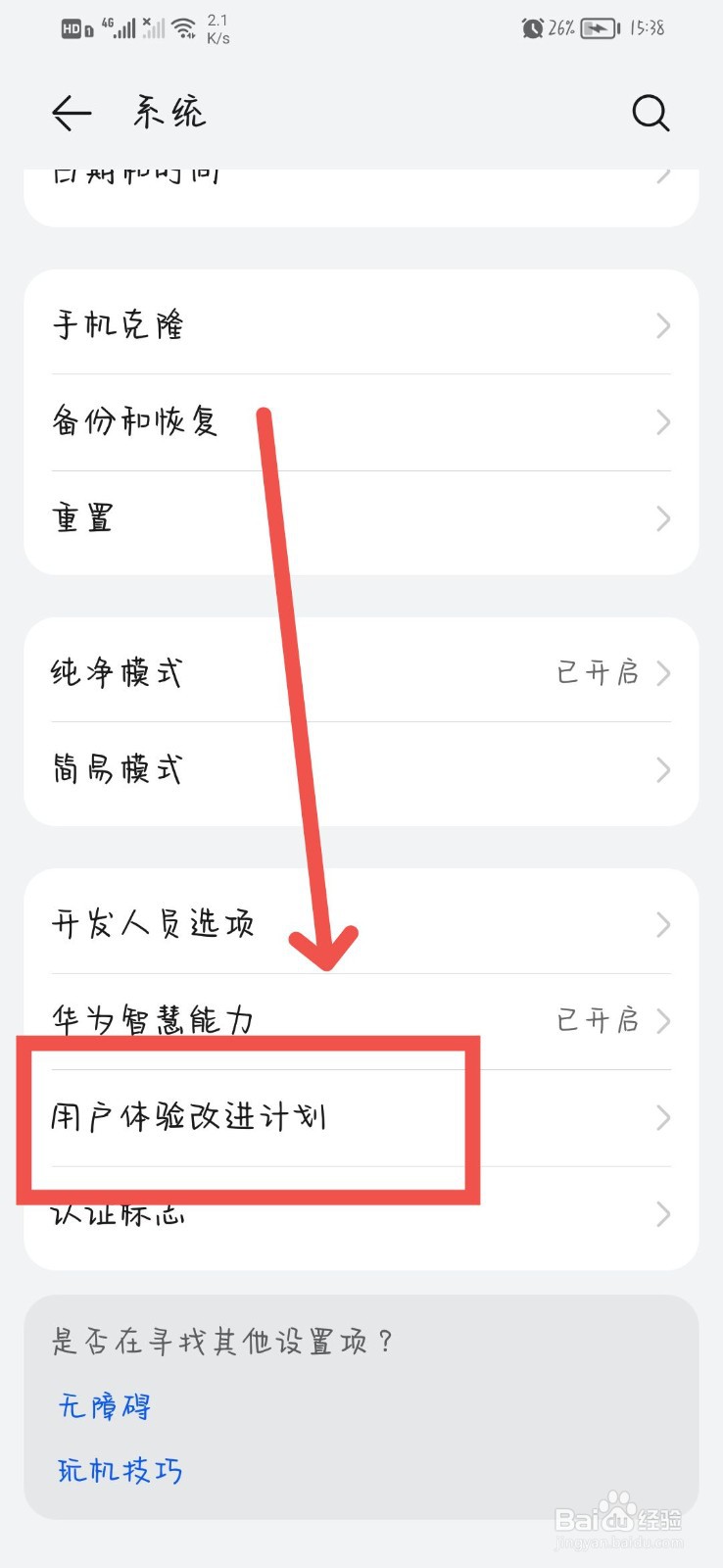Tap the battery percentage showing 26%

click(x=560, y=27)
